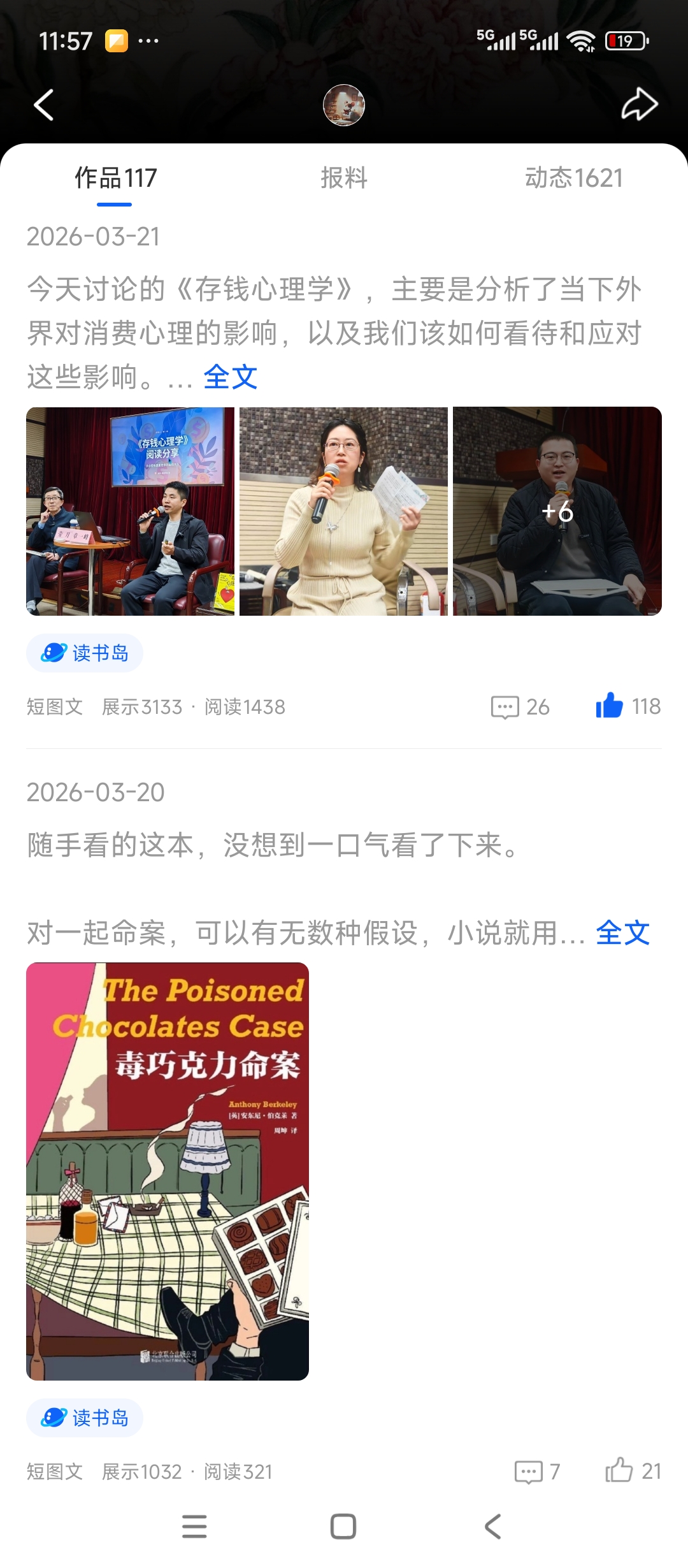The image size is (688, 1568).
Task: Switch to the 报料 tab
Action: [344, 178]
